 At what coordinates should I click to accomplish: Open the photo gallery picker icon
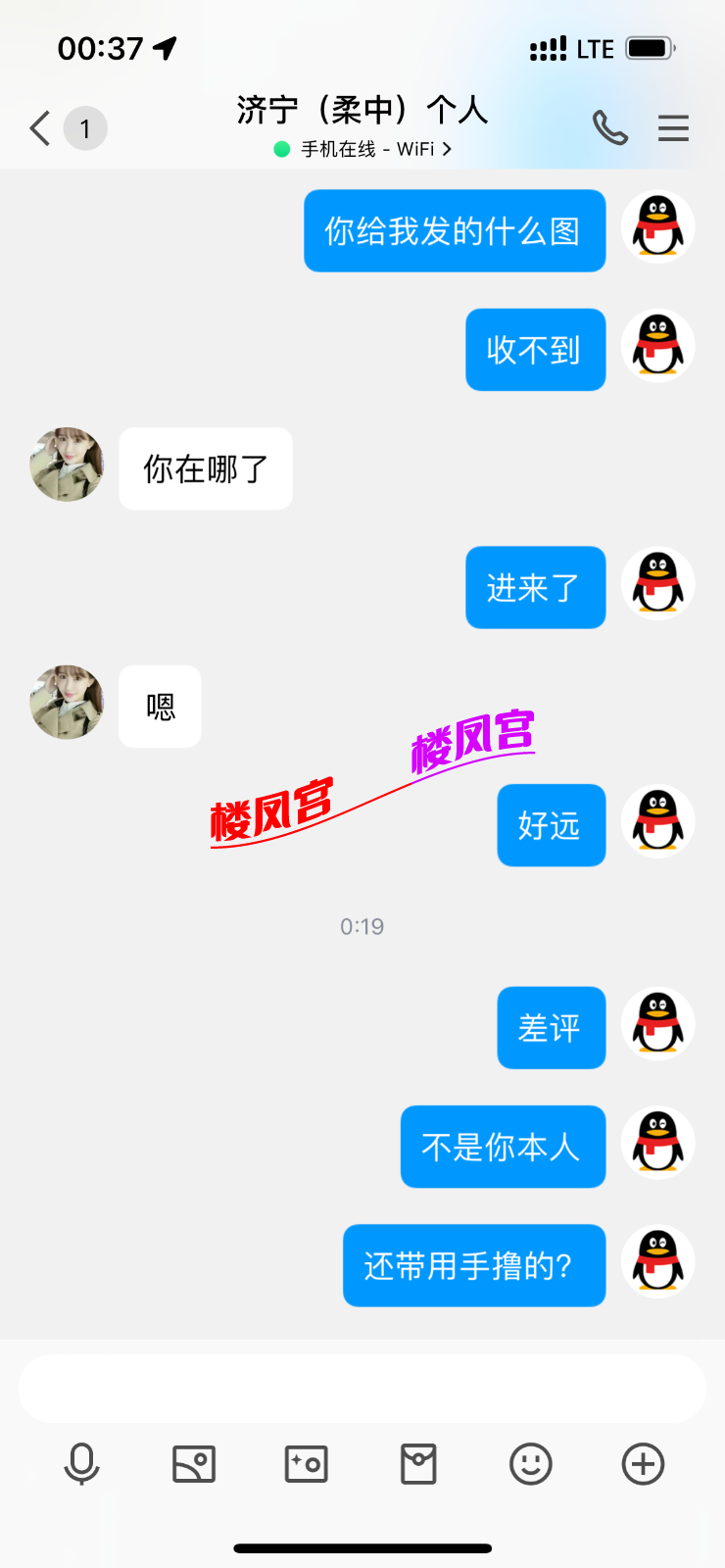[x=194, y=1464]
